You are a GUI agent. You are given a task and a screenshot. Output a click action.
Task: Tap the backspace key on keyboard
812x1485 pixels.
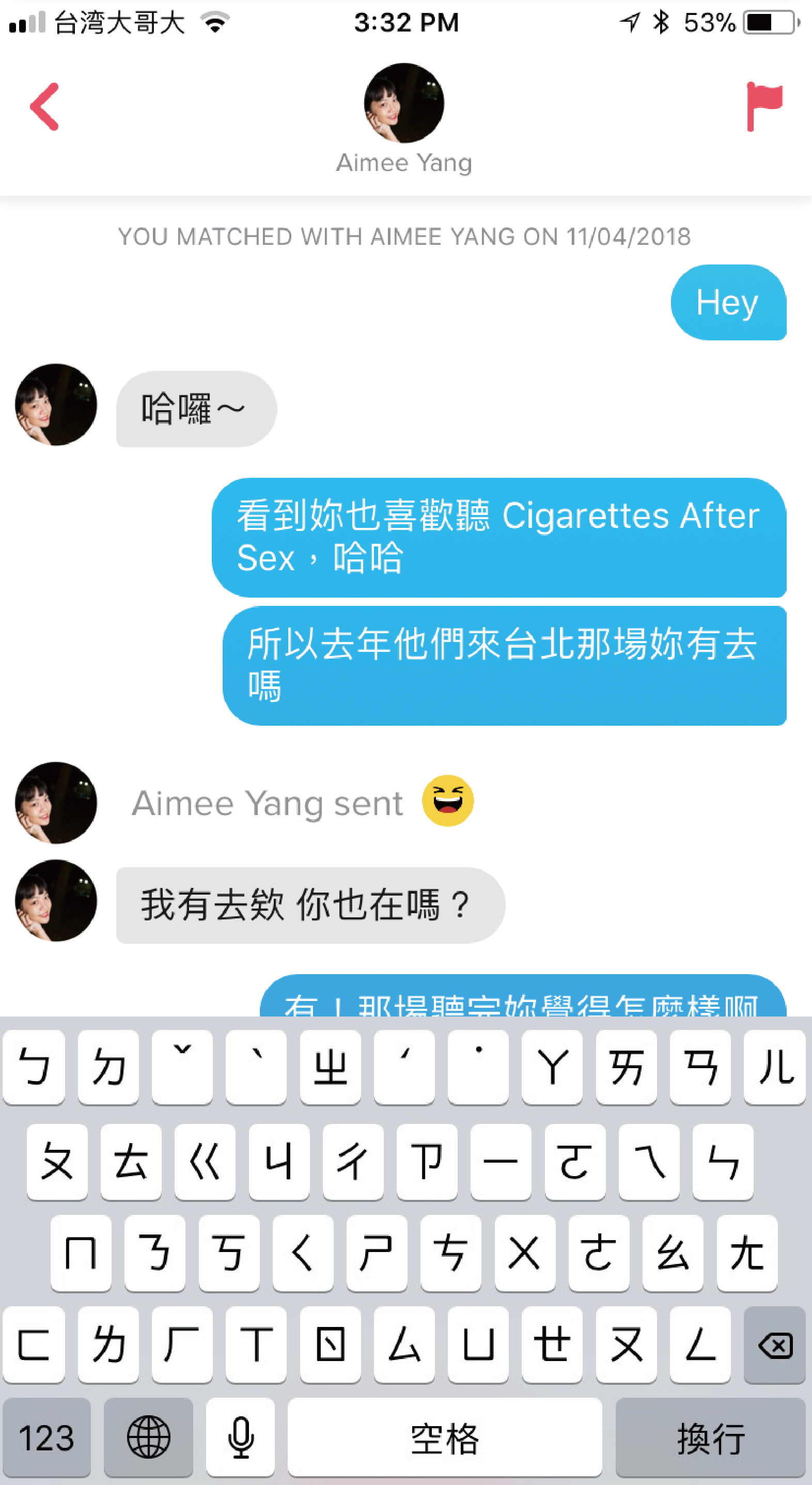tap(774, 1346)
